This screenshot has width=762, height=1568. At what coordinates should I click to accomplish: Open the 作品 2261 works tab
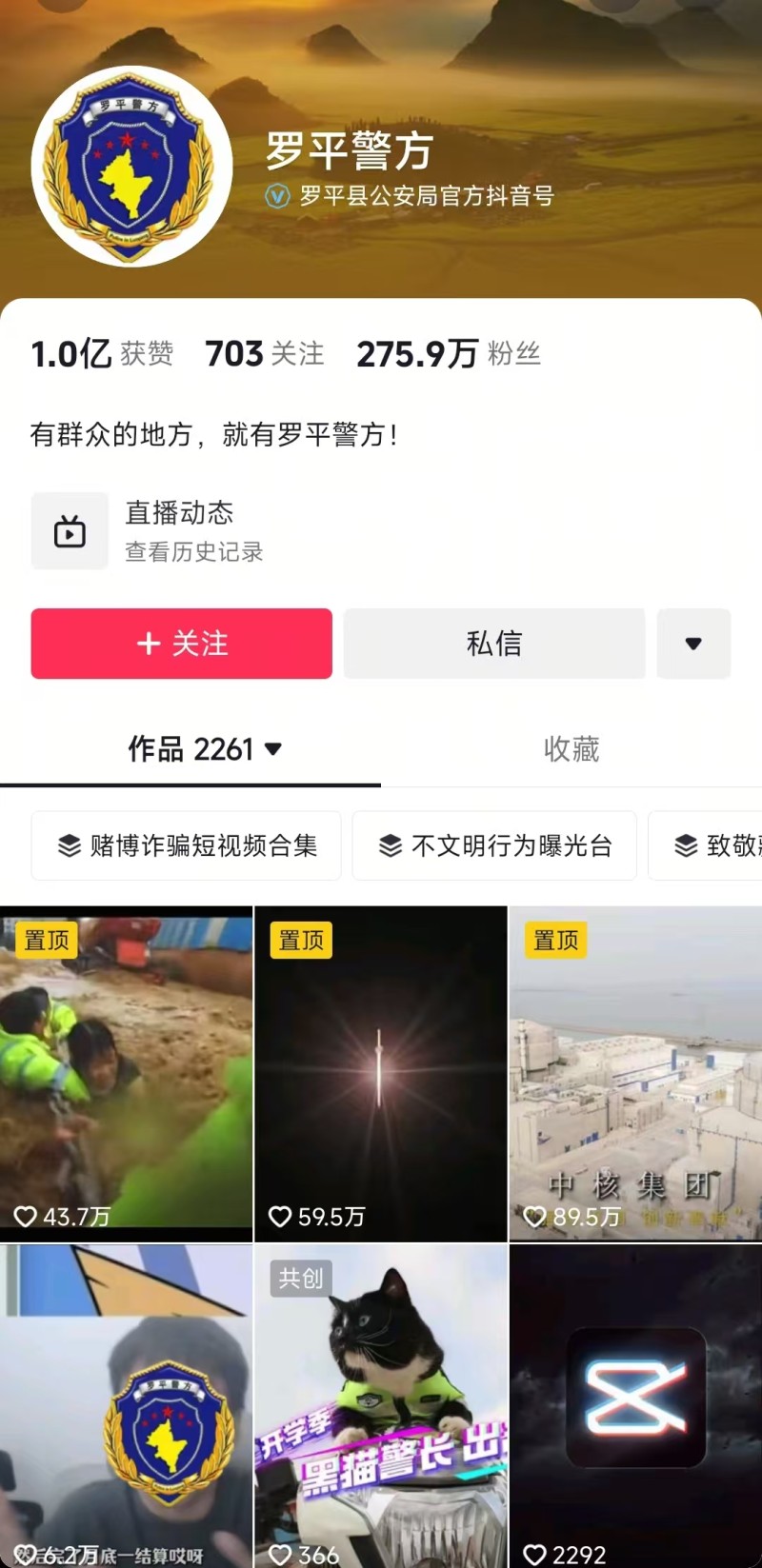tap(205, 749)
